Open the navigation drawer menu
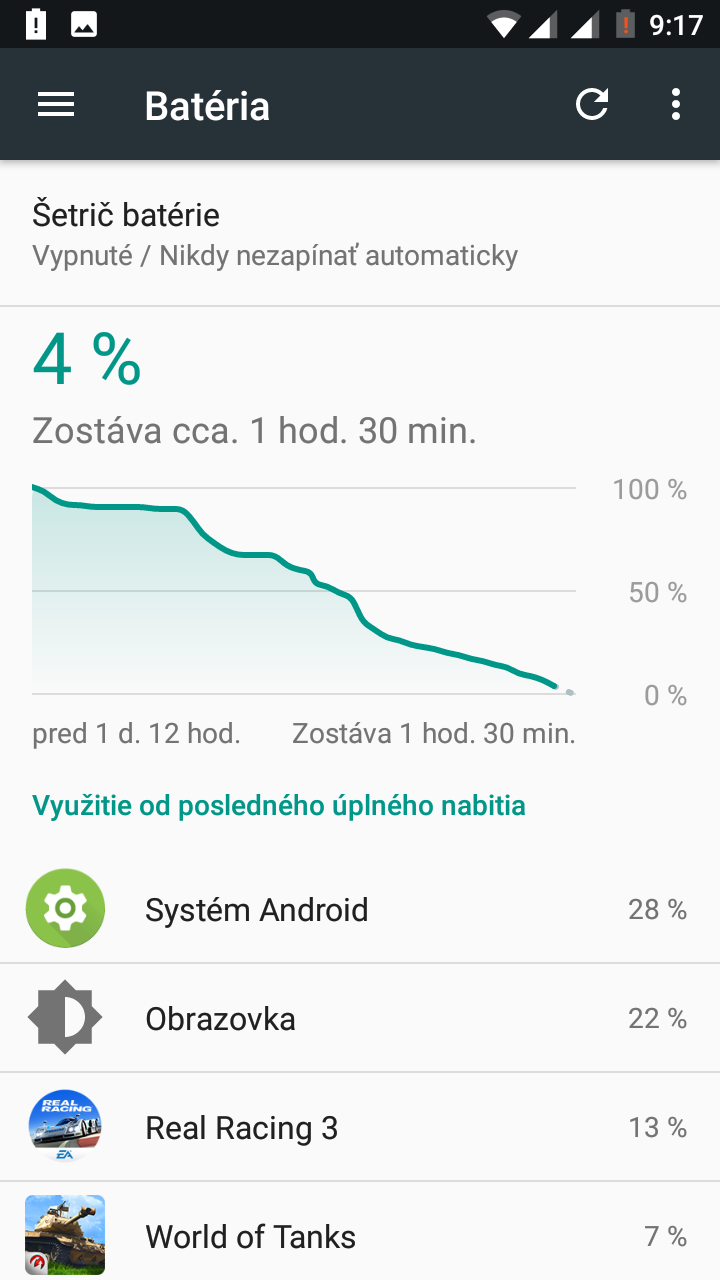The image size is (720, 1280). coord(56,104)
